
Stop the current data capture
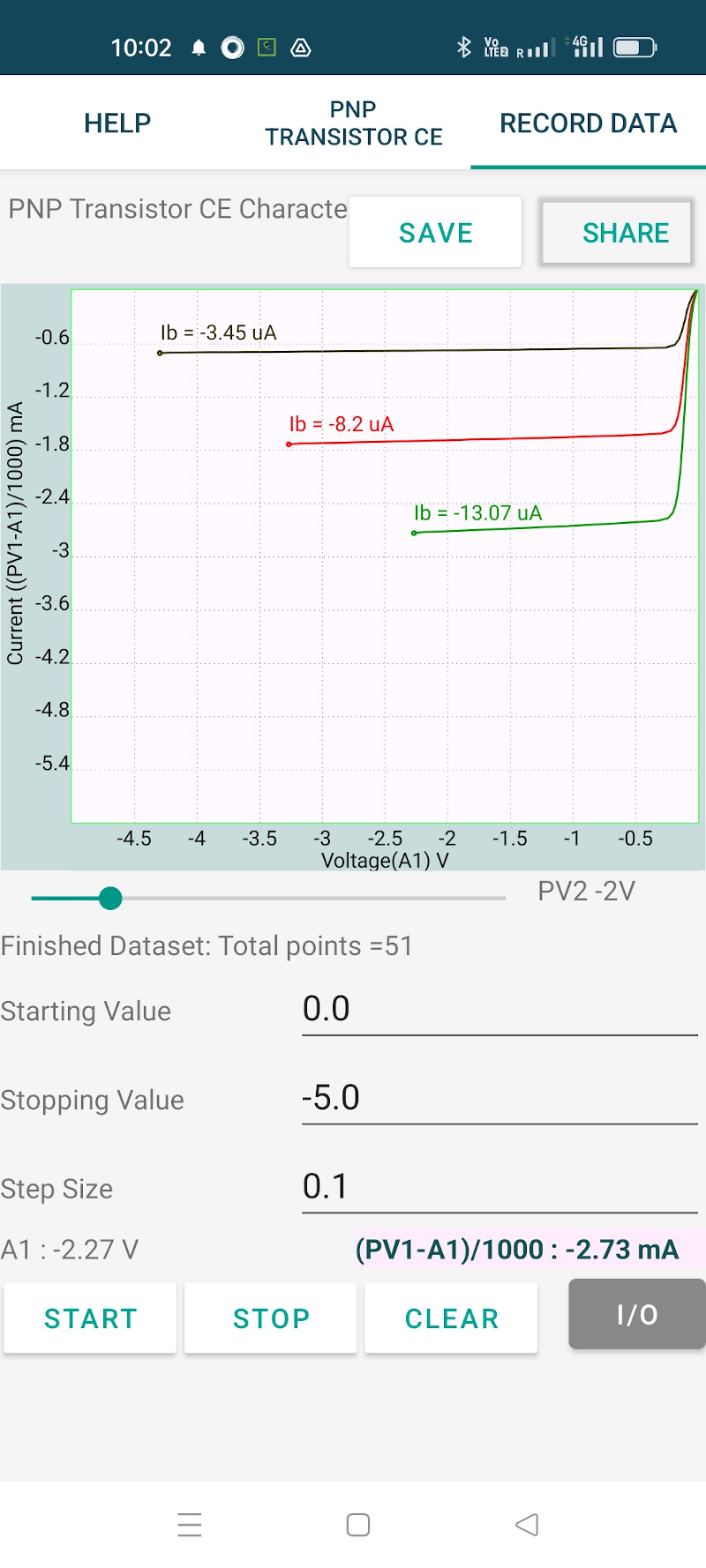pos(270,1318)
